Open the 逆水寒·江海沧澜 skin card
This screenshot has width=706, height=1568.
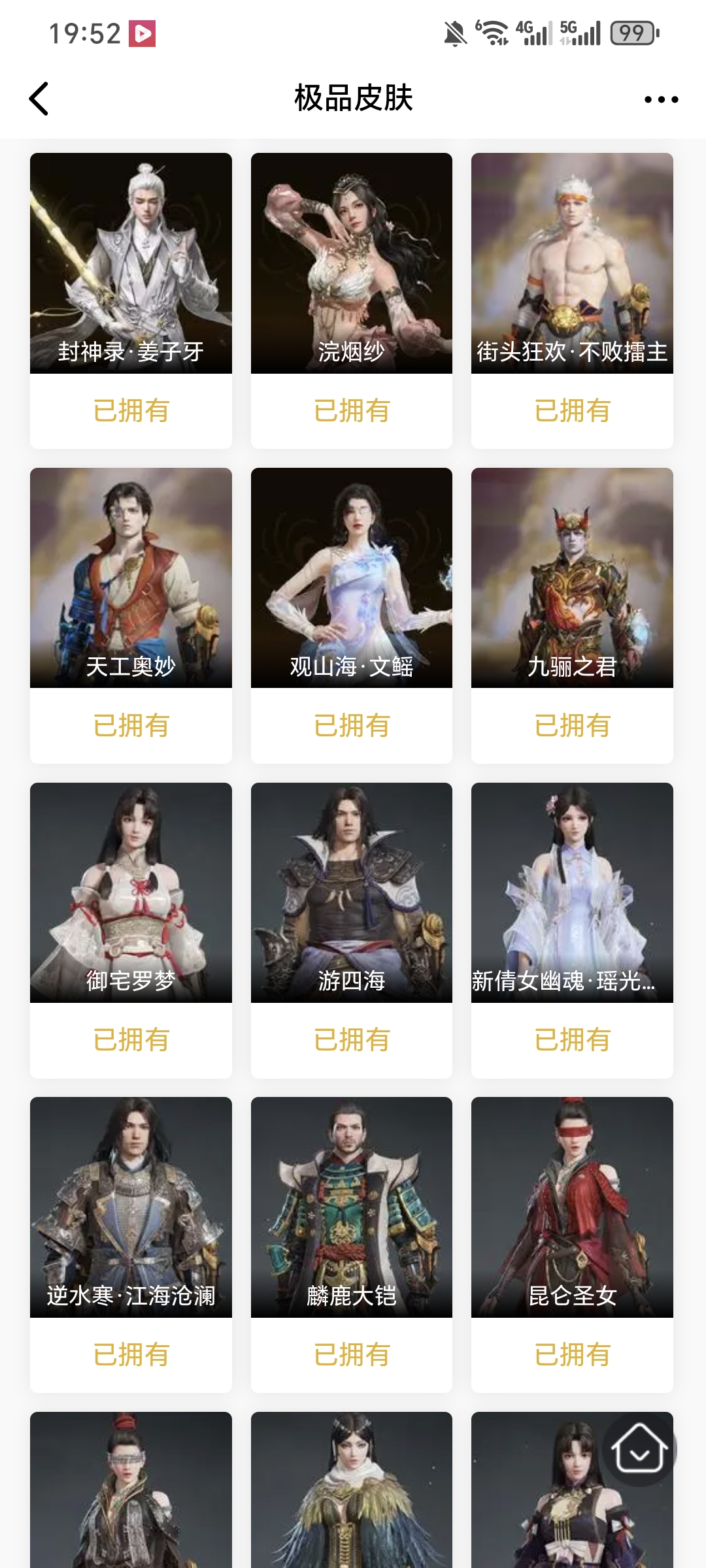[x=131, y=1207]
